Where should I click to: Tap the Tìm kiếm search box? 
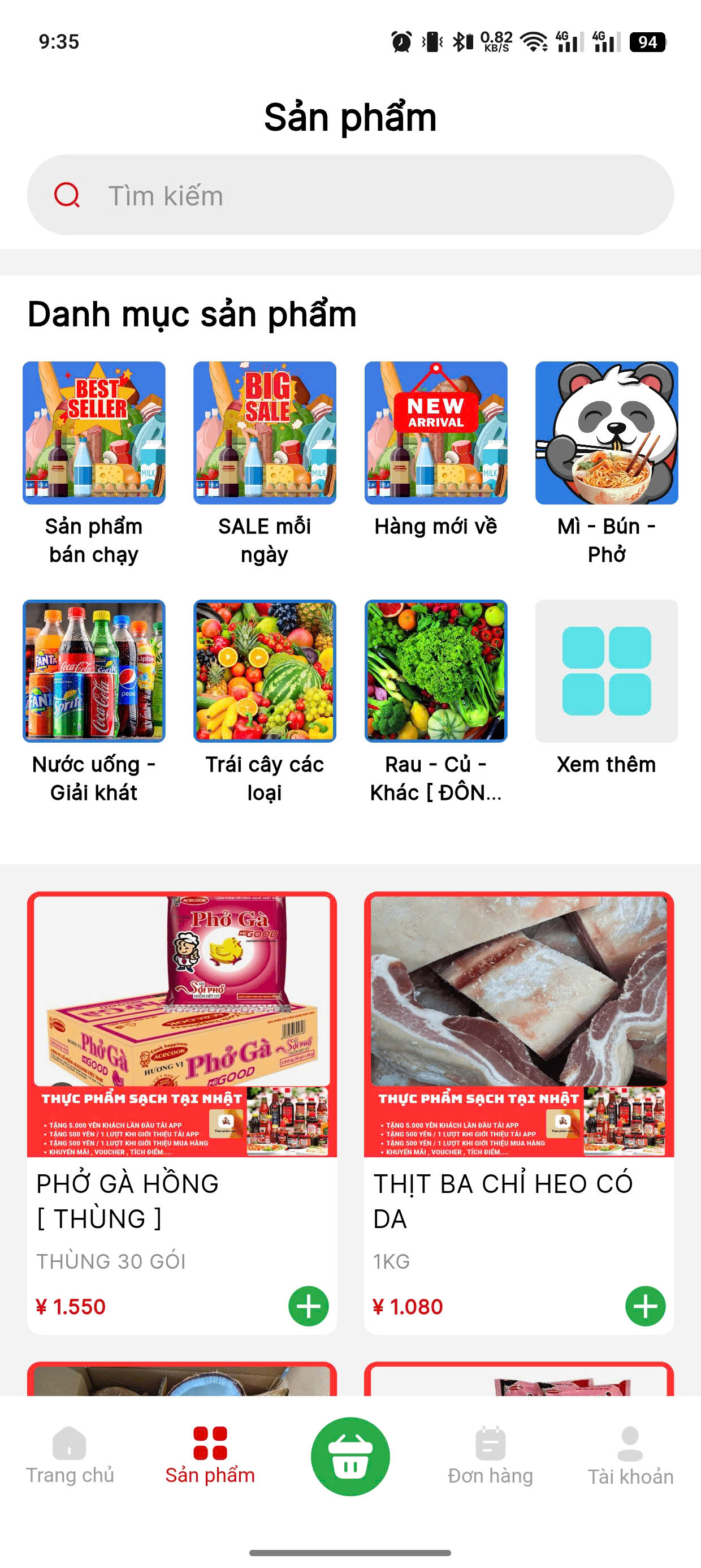click(x=350, y=195)
